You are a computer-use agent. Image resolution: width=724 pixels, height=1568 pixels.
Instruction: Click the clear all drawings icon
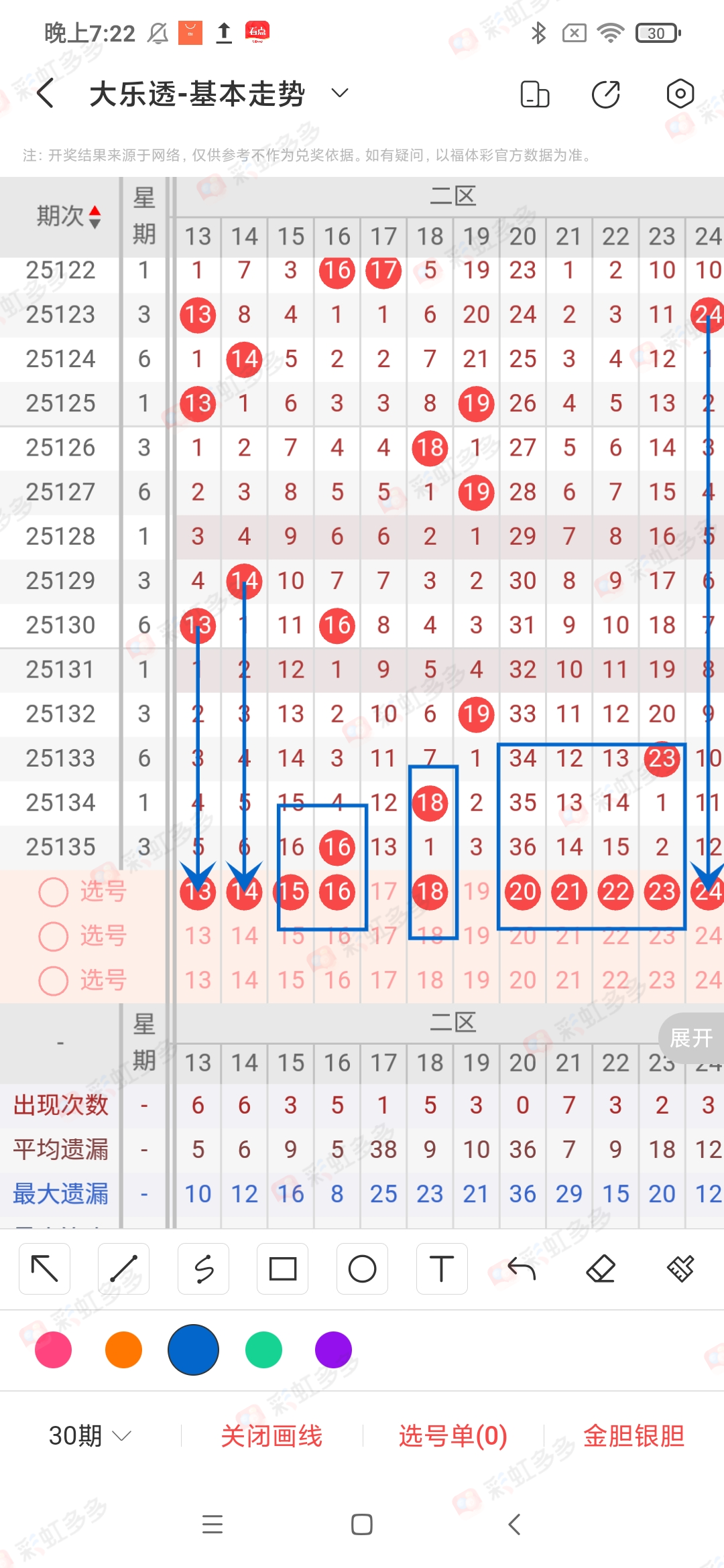point(680,1268)
